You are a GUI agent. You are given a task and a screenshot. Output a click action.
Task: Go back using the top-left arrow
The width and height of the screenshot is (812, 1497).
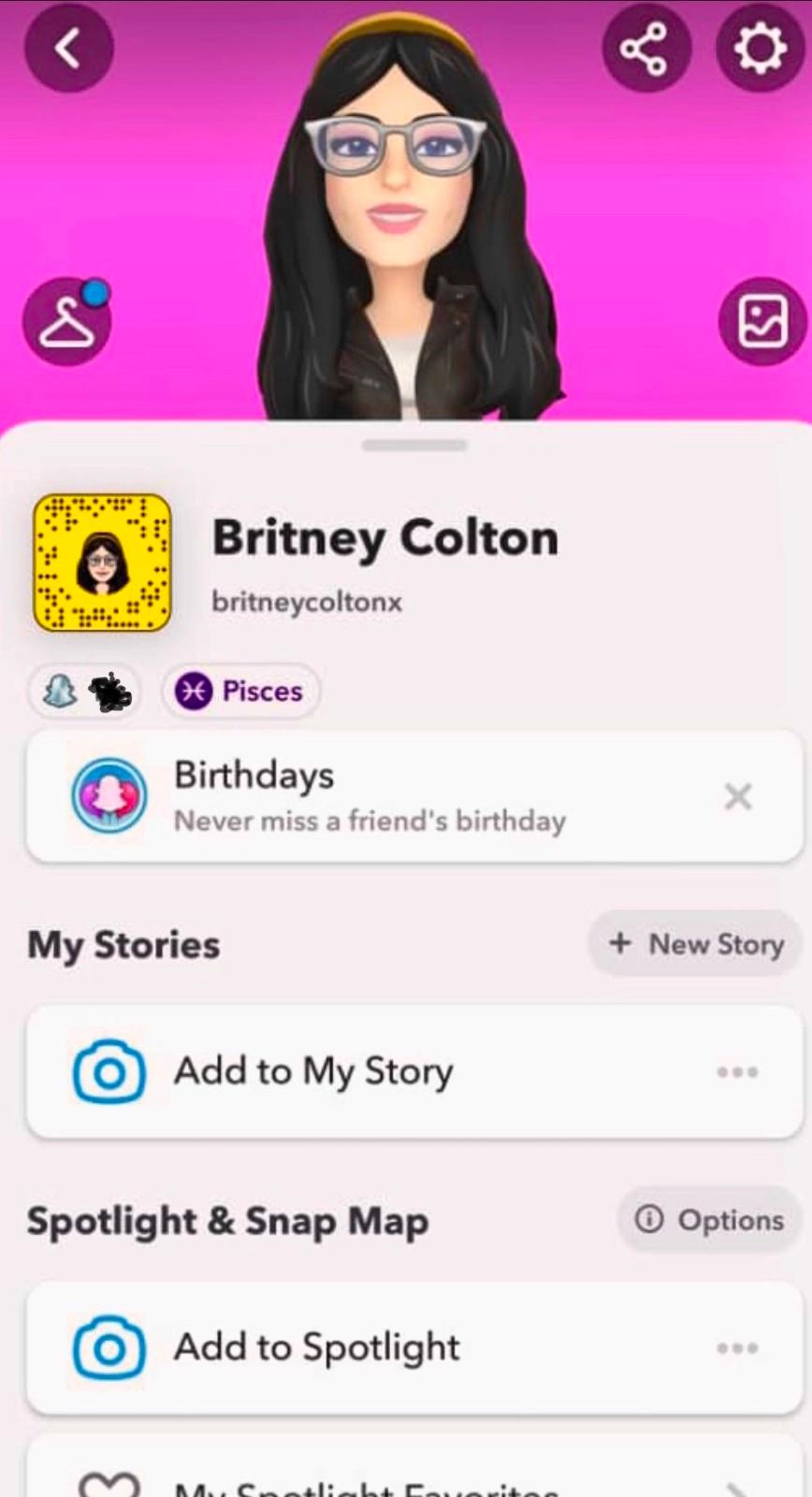pos(68,48)
